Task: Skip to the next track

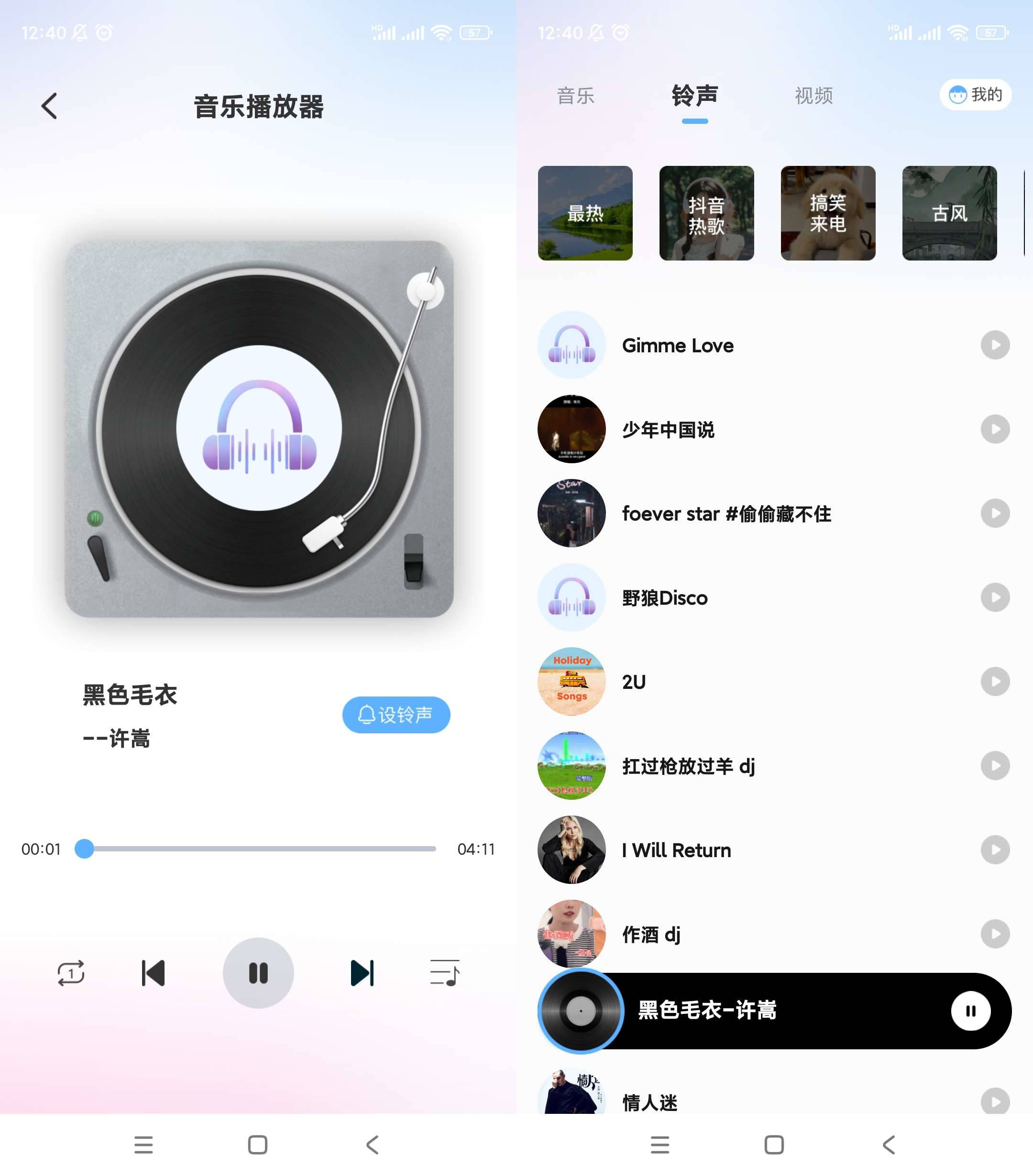Action: [x=363, y=973]
